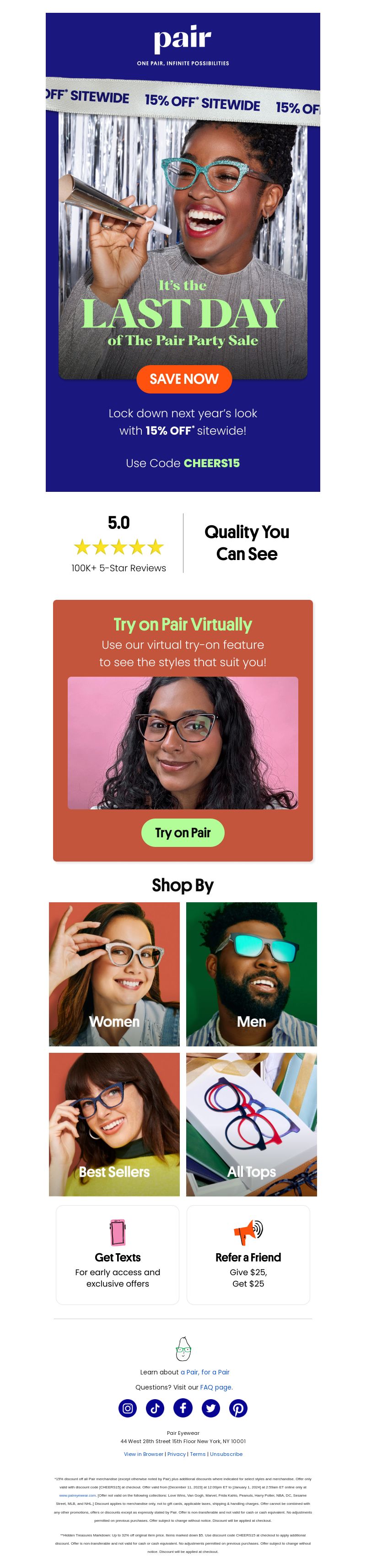Open the Terms link
The image size is (366, 1568).
coord(197,1454)
